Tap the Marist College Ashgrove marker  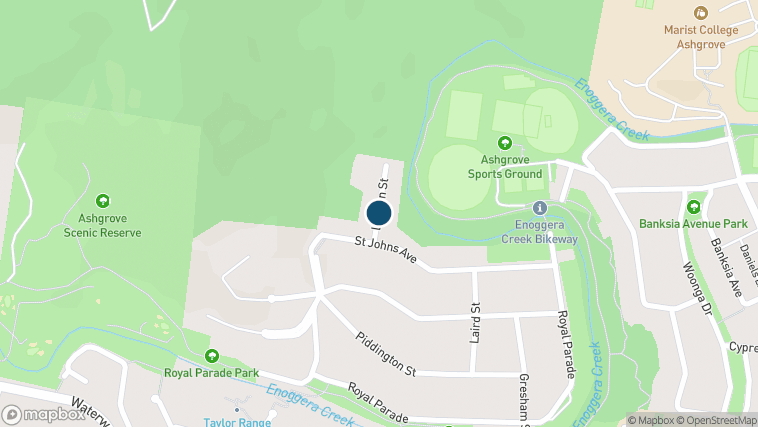[x=700, y=13]
